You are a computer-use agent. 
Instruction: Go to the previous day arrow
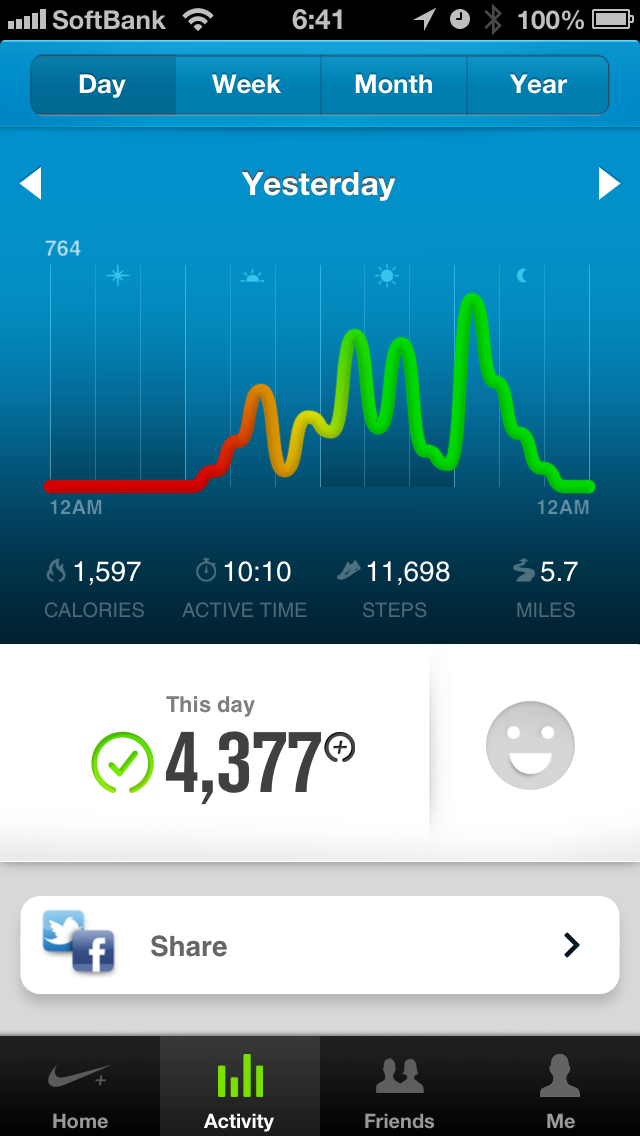click(31, 184)
